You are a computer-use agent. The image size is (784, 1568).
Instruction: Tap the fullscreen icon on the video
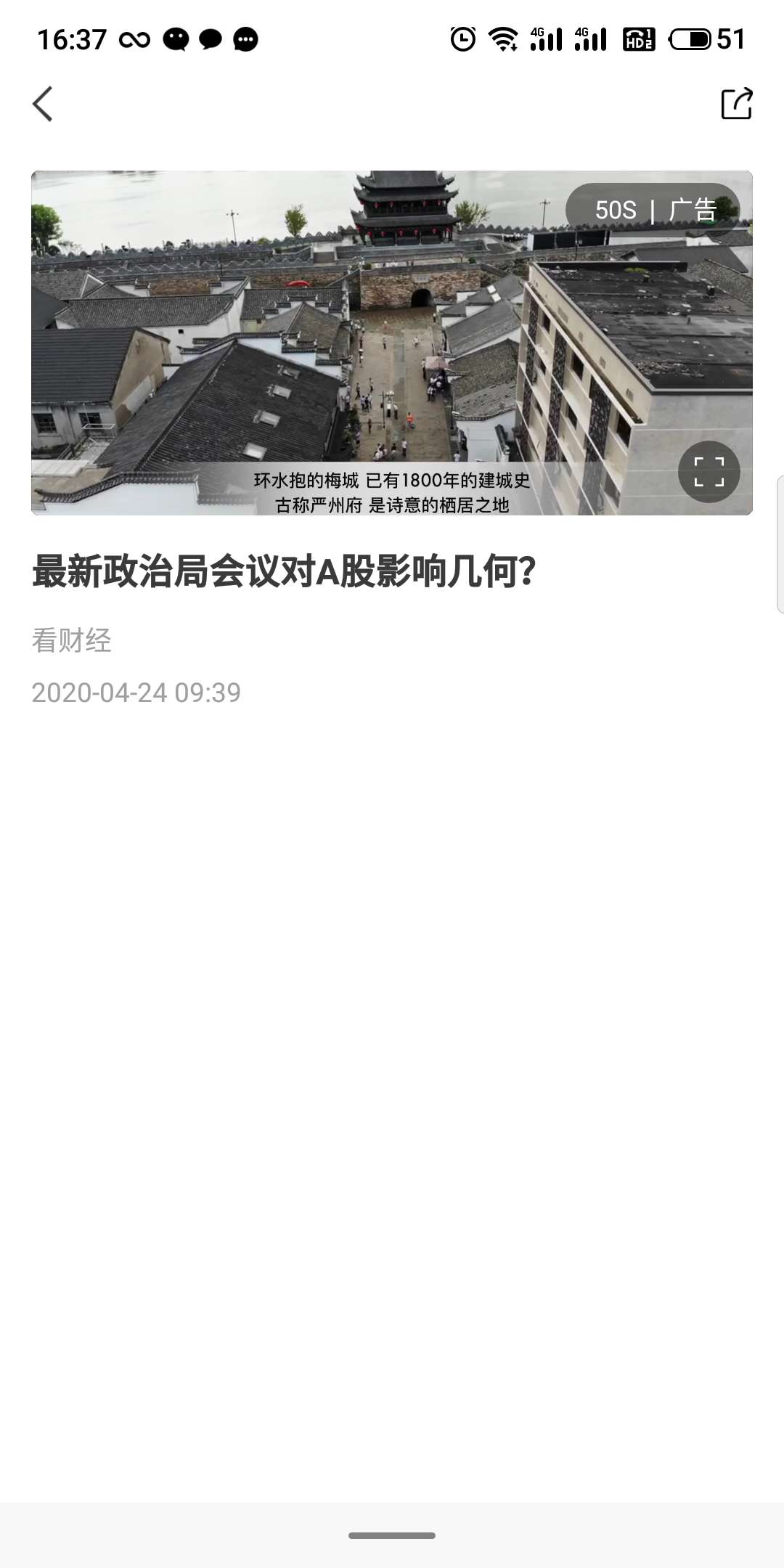[x=709, y=472]
